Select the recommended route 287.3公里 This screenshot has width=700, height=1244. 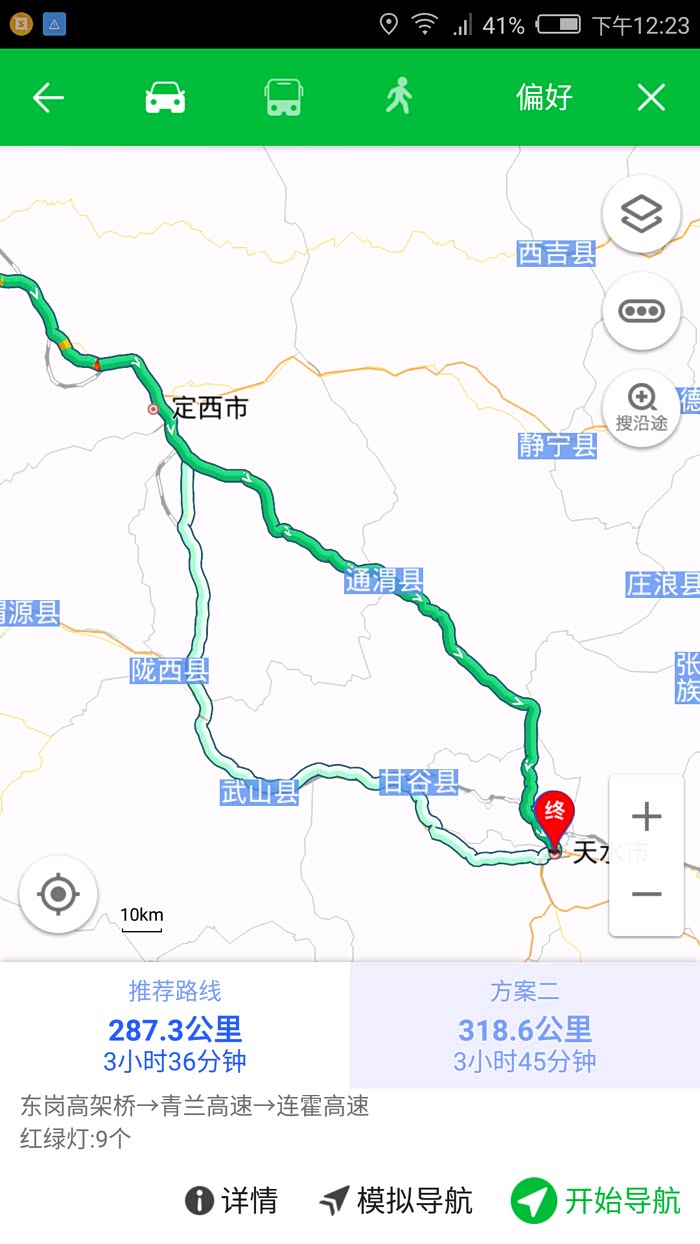point(175,1025)
